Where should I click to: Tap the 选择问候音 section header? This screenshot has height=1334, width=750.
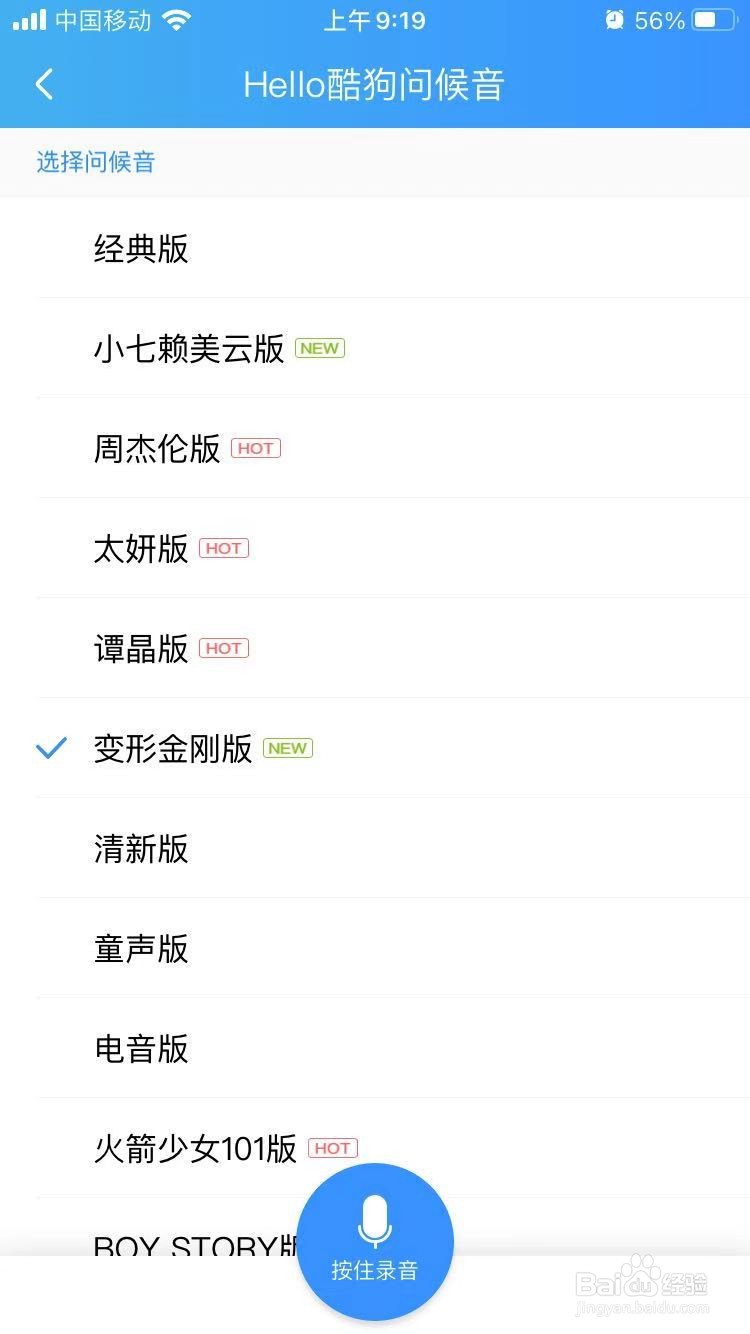tap(94, 161)
